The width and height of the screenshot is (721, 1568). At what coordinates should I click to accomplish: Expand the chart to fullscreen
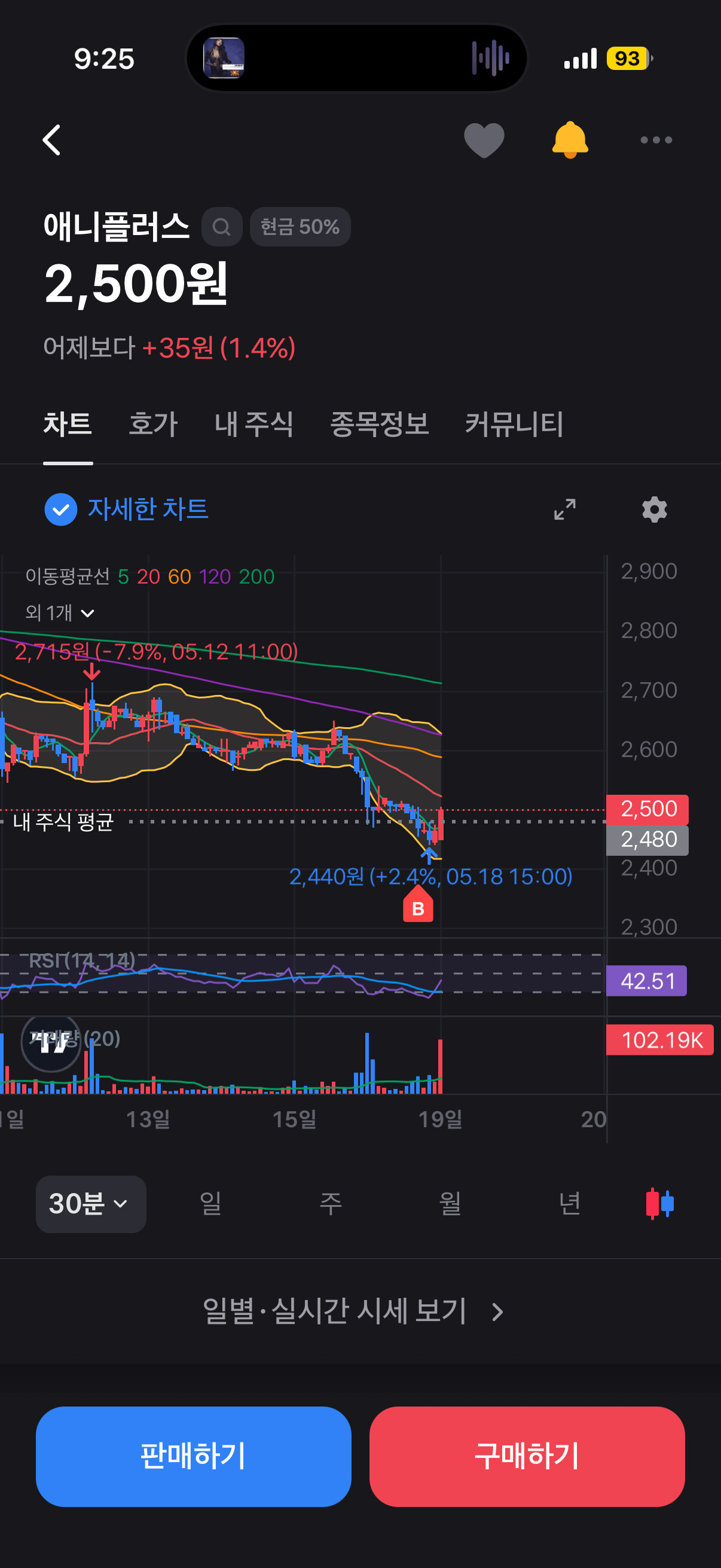564,510
